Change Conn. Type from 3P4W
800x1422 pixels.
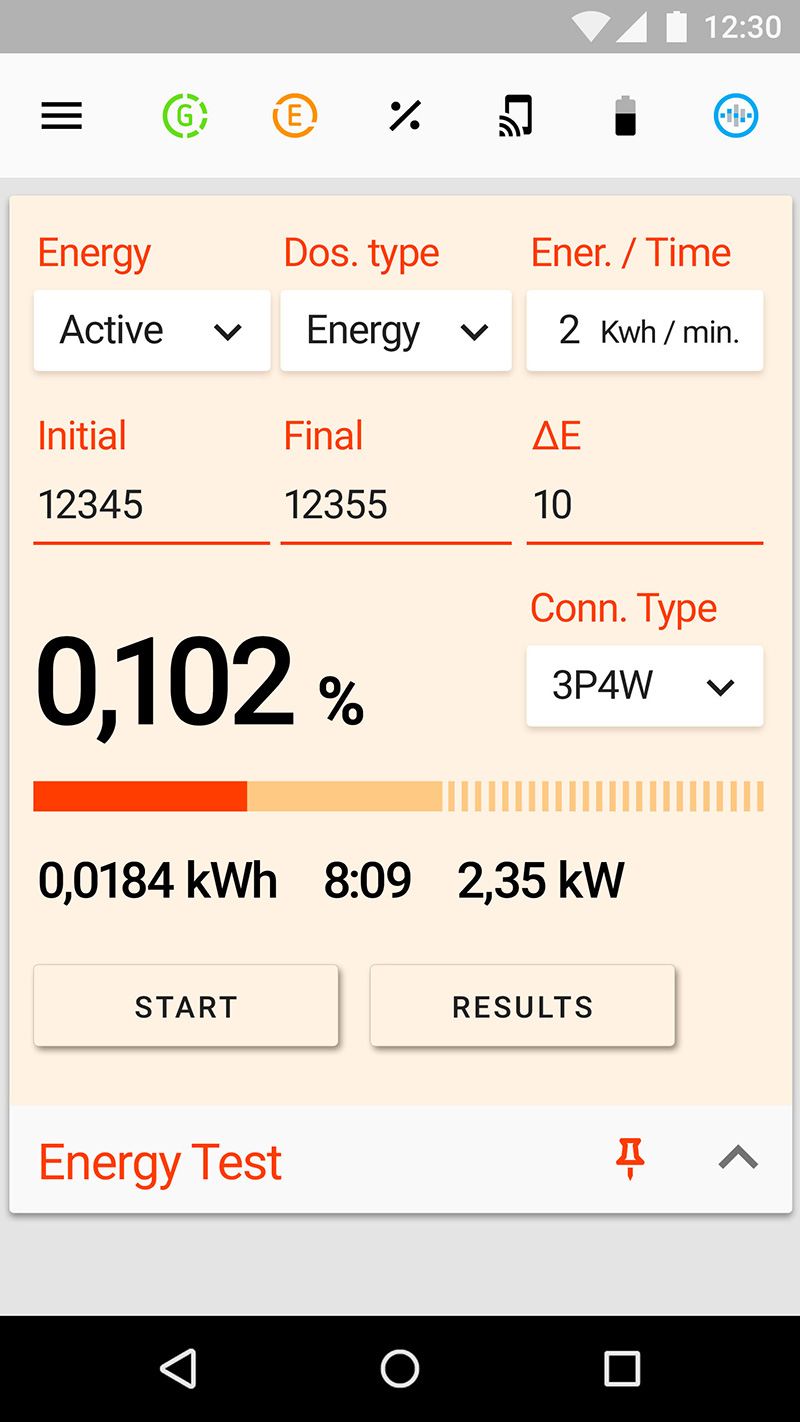point(645,686)
